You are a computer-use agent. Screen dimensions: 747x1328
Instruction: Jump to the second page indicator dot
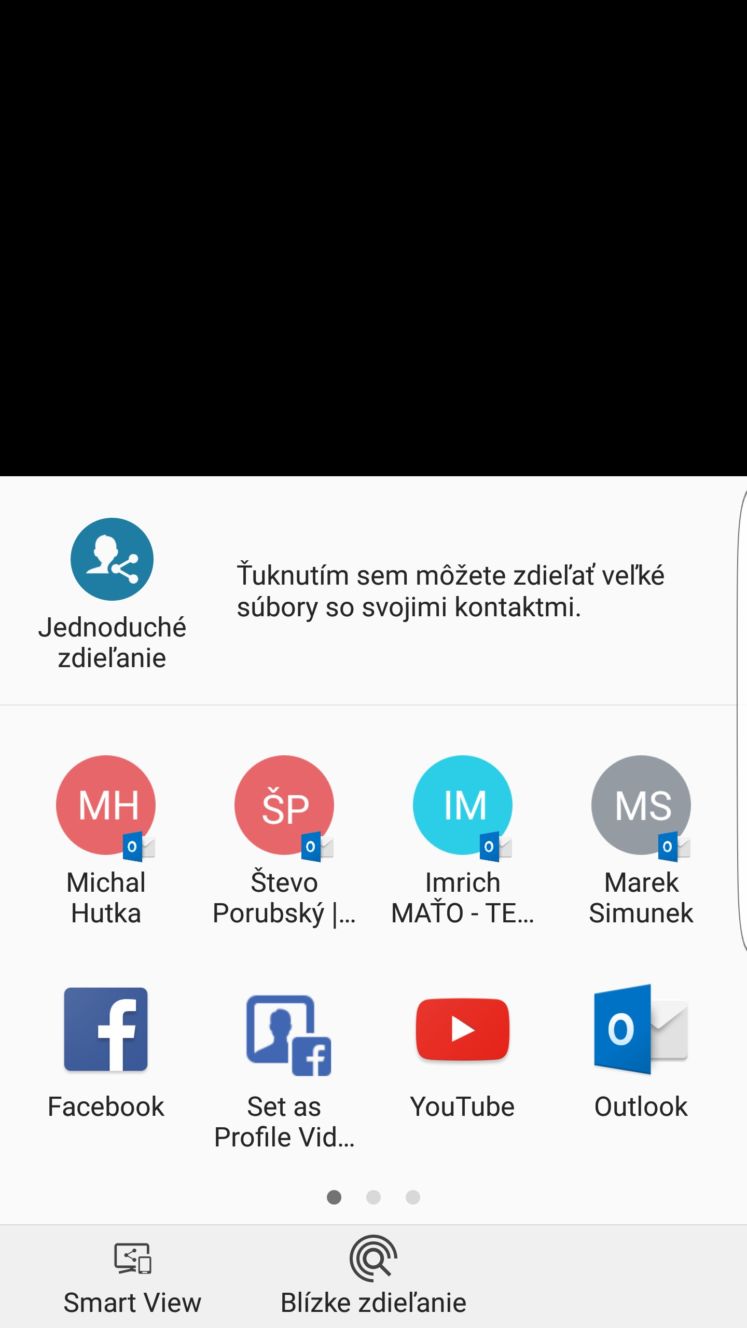(x=373, y=1197)
